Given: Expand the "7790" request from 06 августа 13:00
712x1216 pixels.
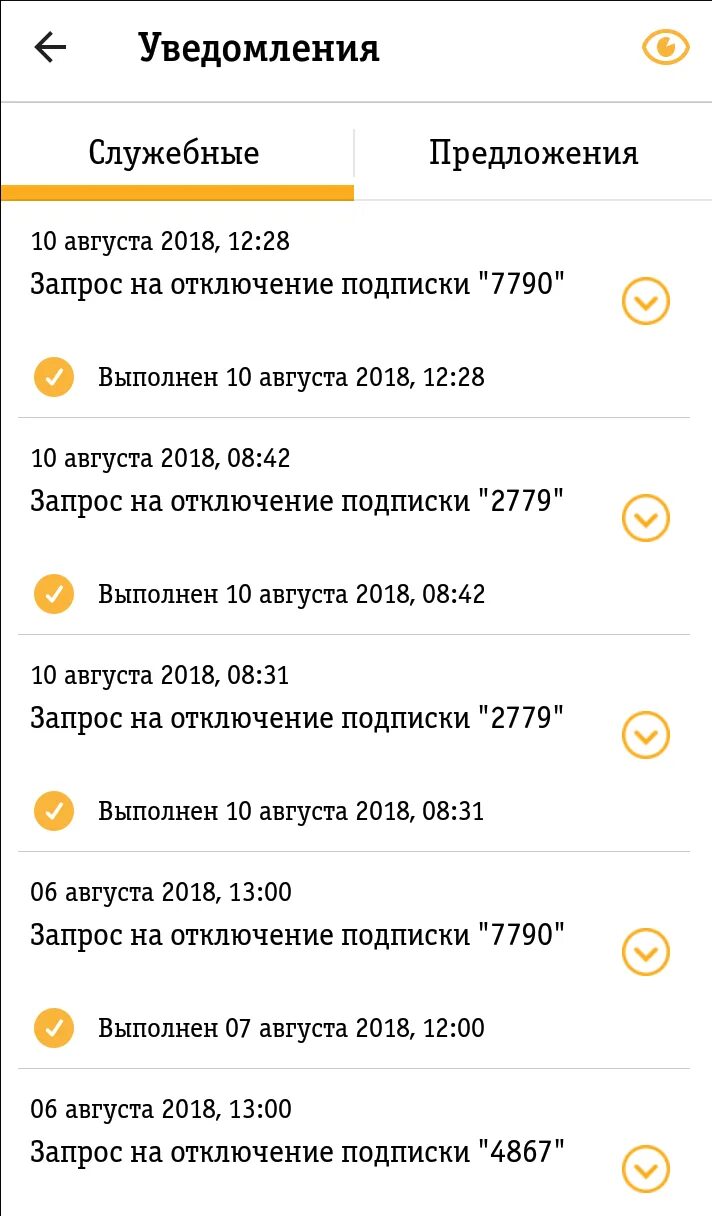Looking at the screenshot, I should [646, 952].
